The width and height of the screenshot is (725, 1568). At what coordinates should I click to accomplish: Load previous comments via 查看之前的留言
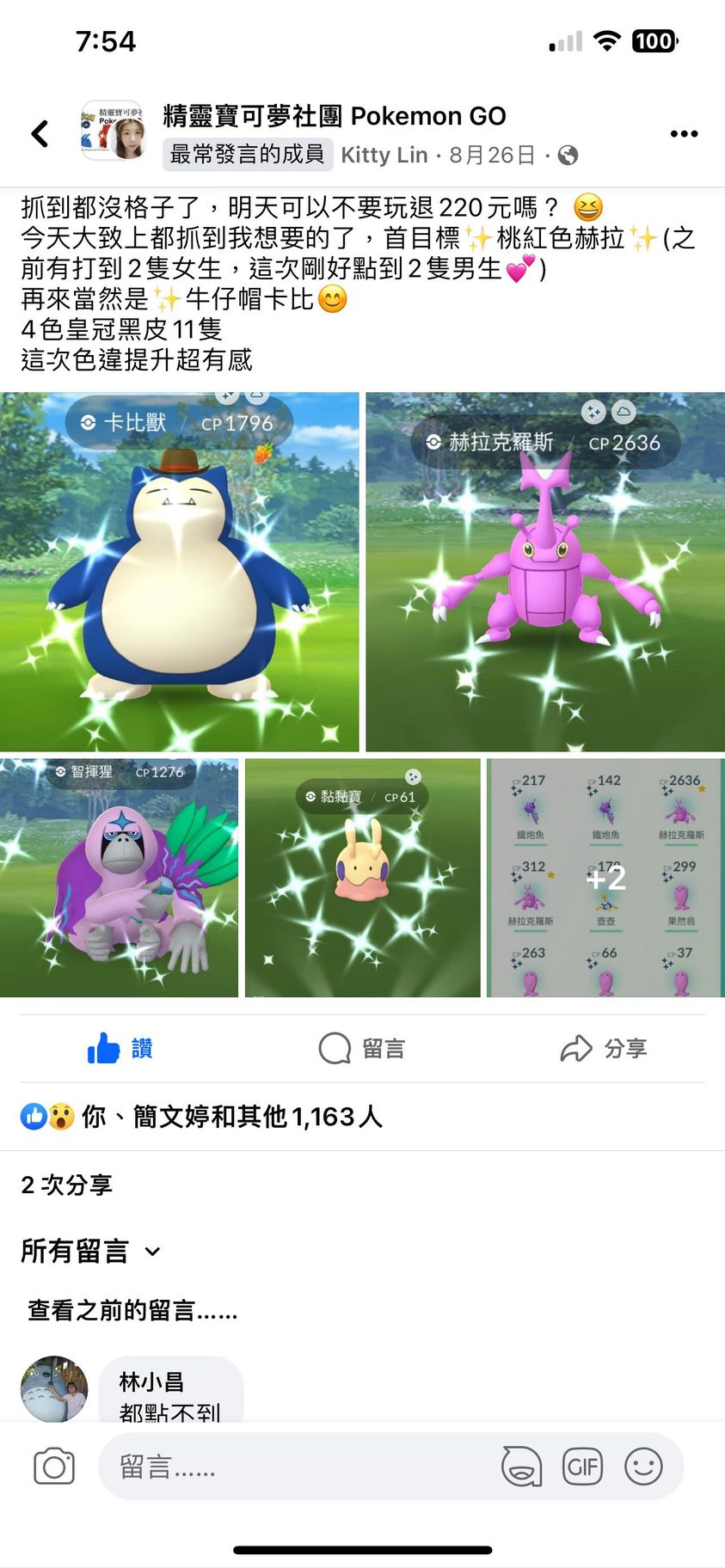[132, 1310]
